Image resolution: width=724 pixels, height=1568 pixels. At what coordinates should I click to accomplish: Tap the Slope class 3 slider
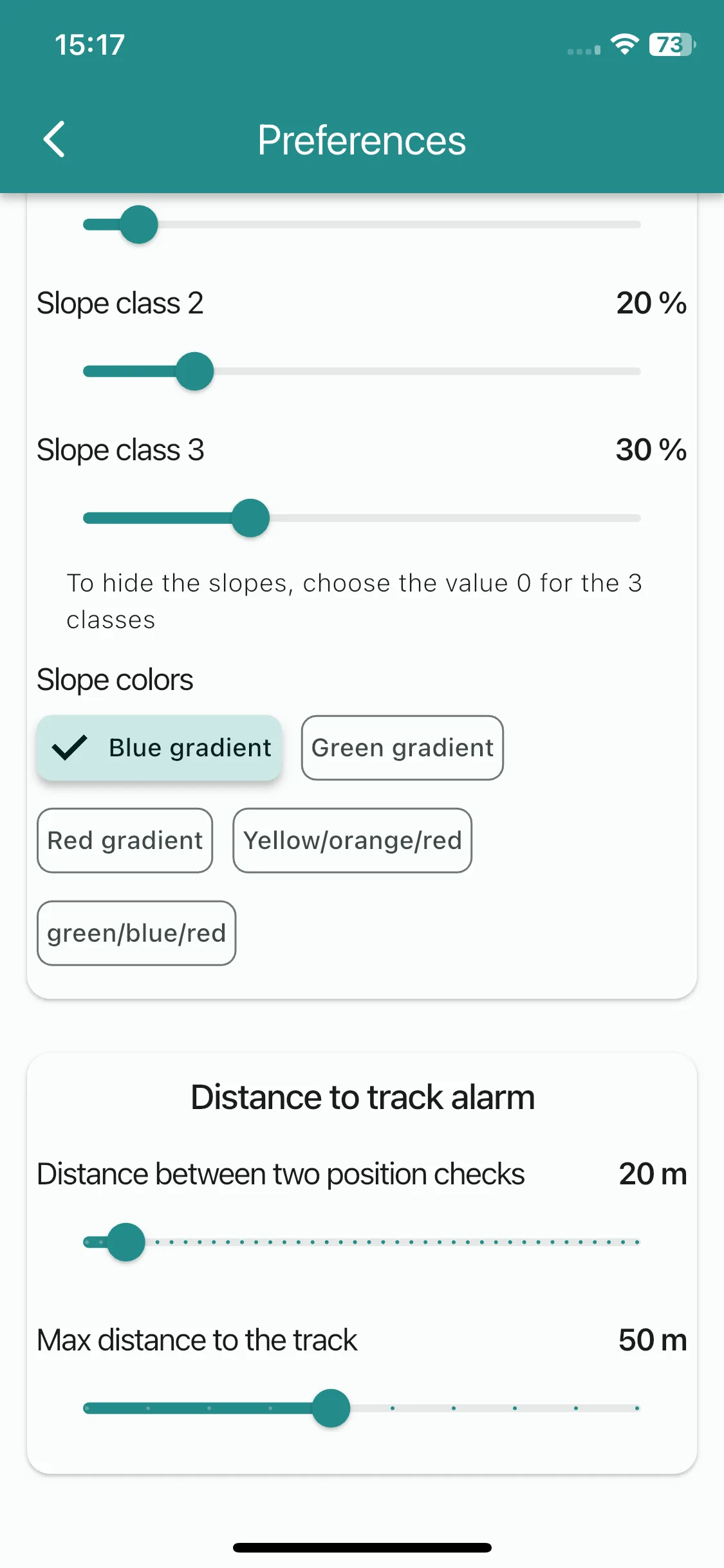coord(362,518)
